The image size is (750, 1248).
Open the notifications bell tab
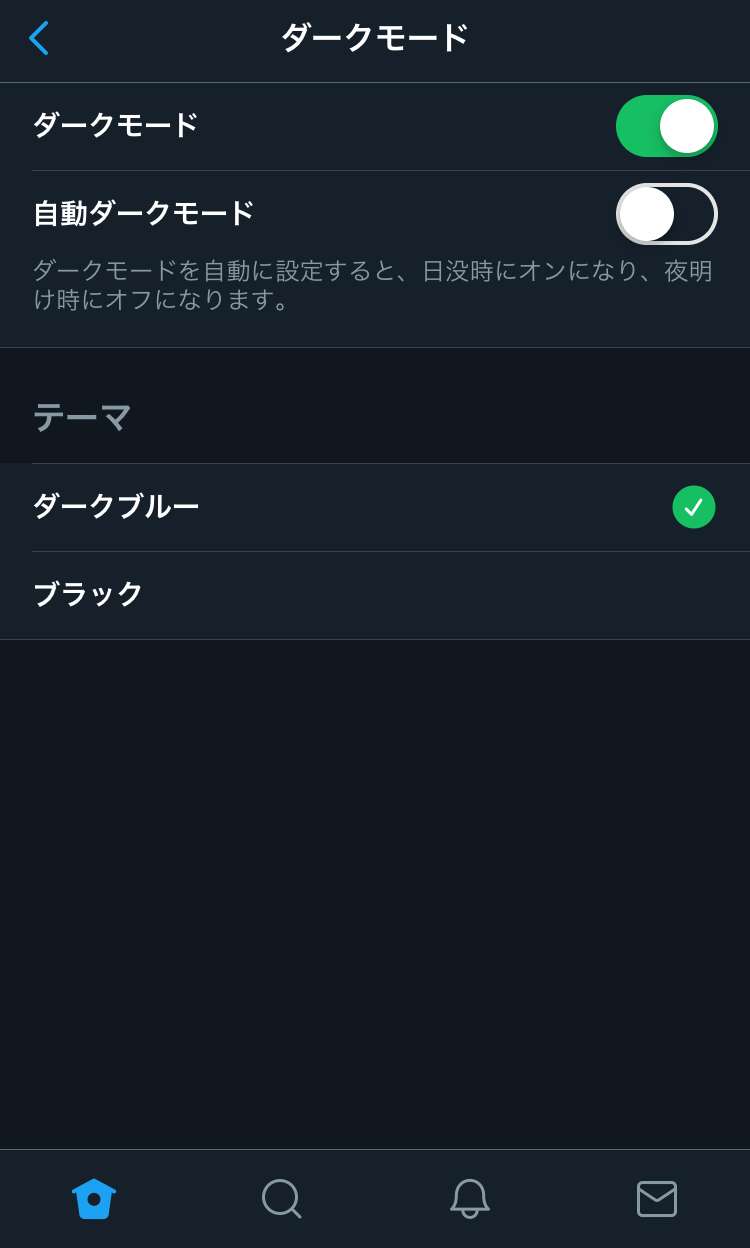469,1198
